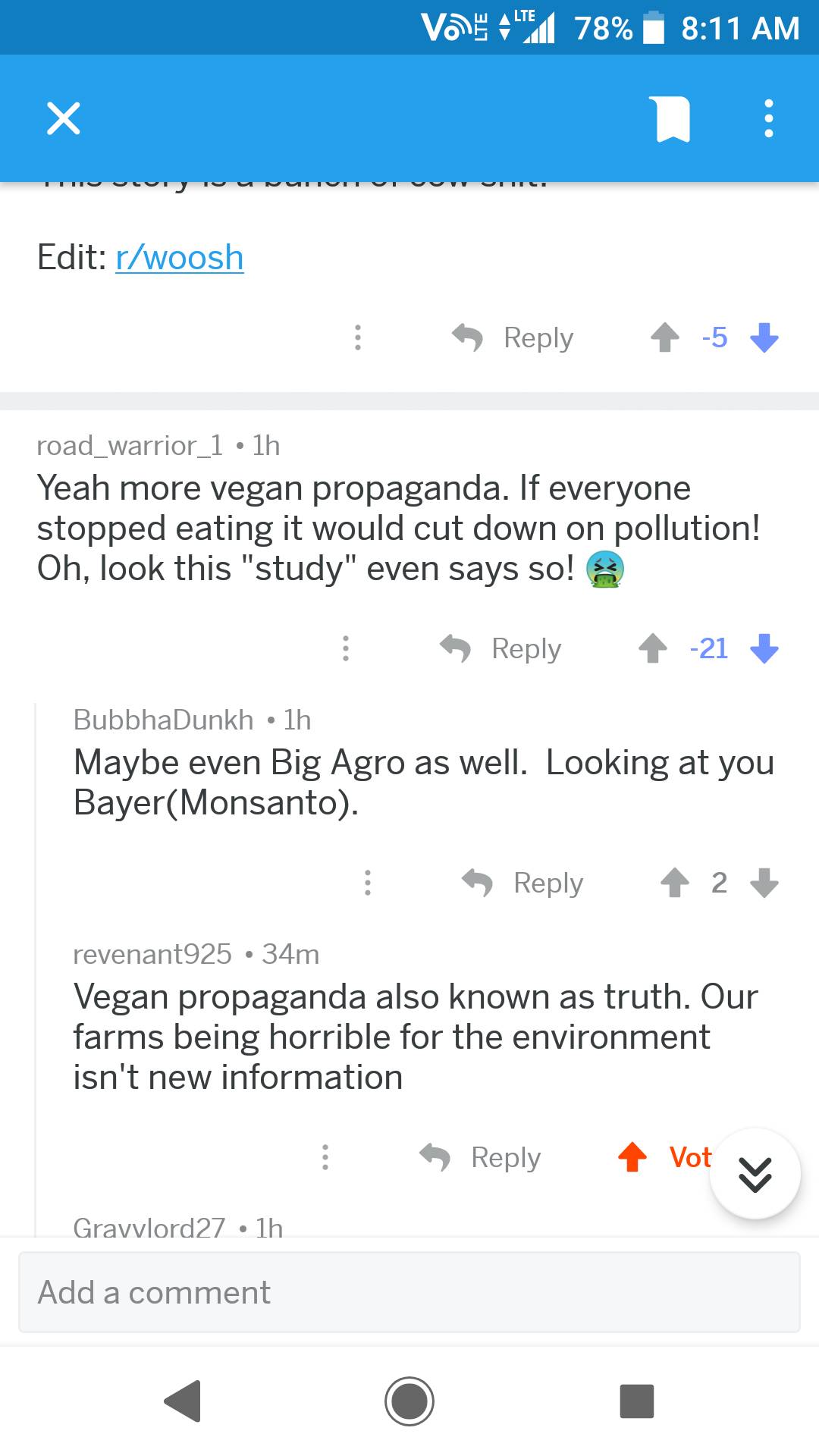This screenshot has width=819, height=1456.
Task: Open options menu on BubbhaDunkh's comment
Action: click(x=368, y=883)
